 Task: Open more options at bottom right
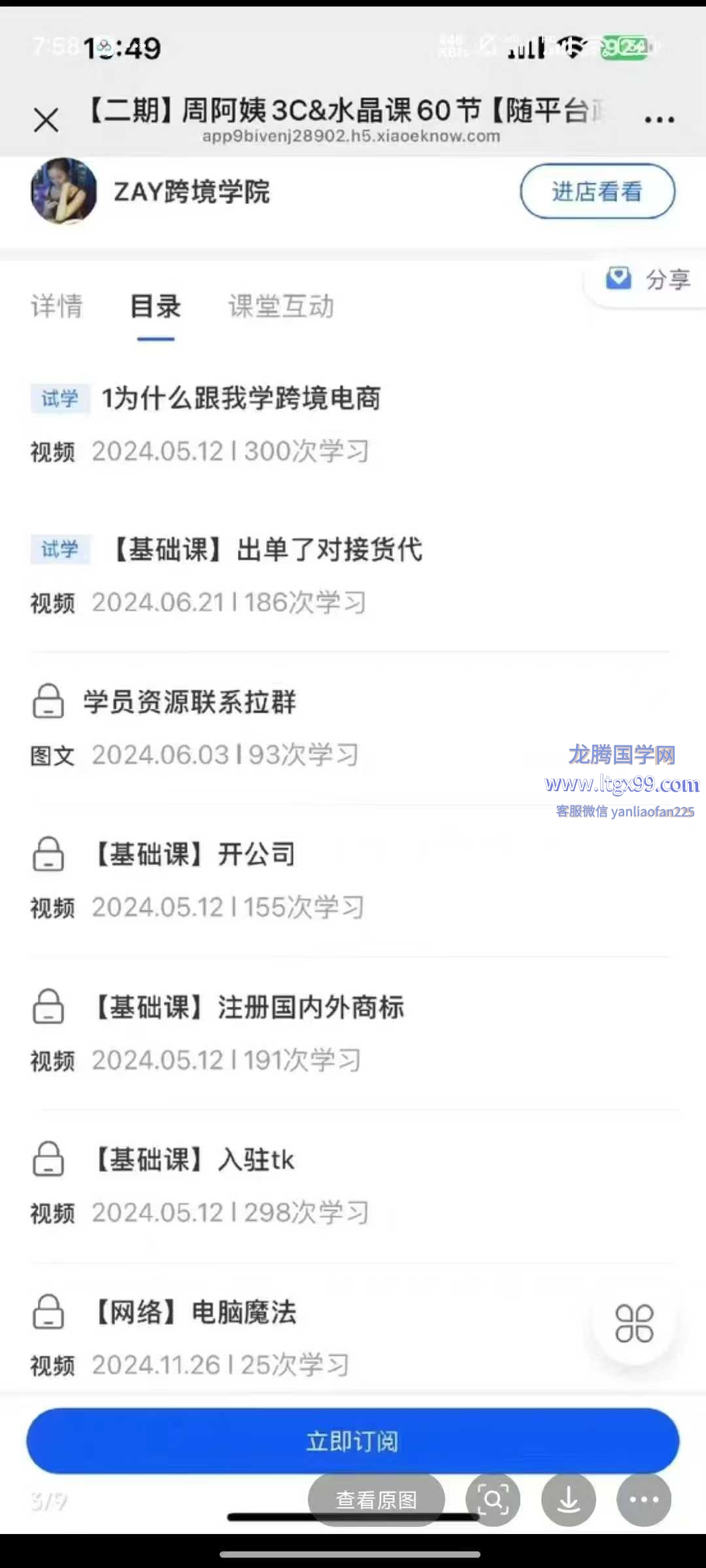coord(644,1499)
